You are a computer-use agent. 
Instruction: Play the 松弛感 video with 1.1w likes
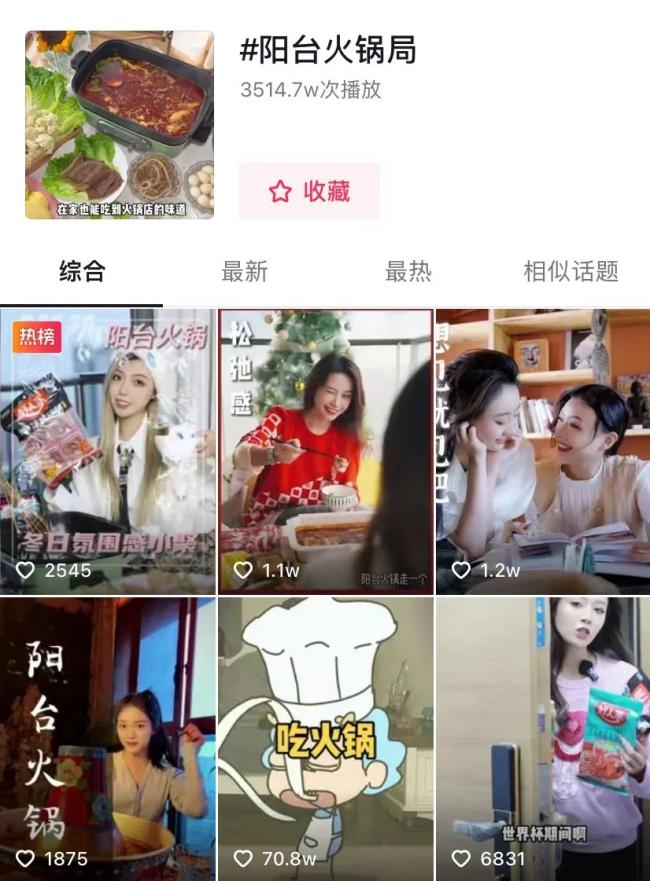point(325,450)
